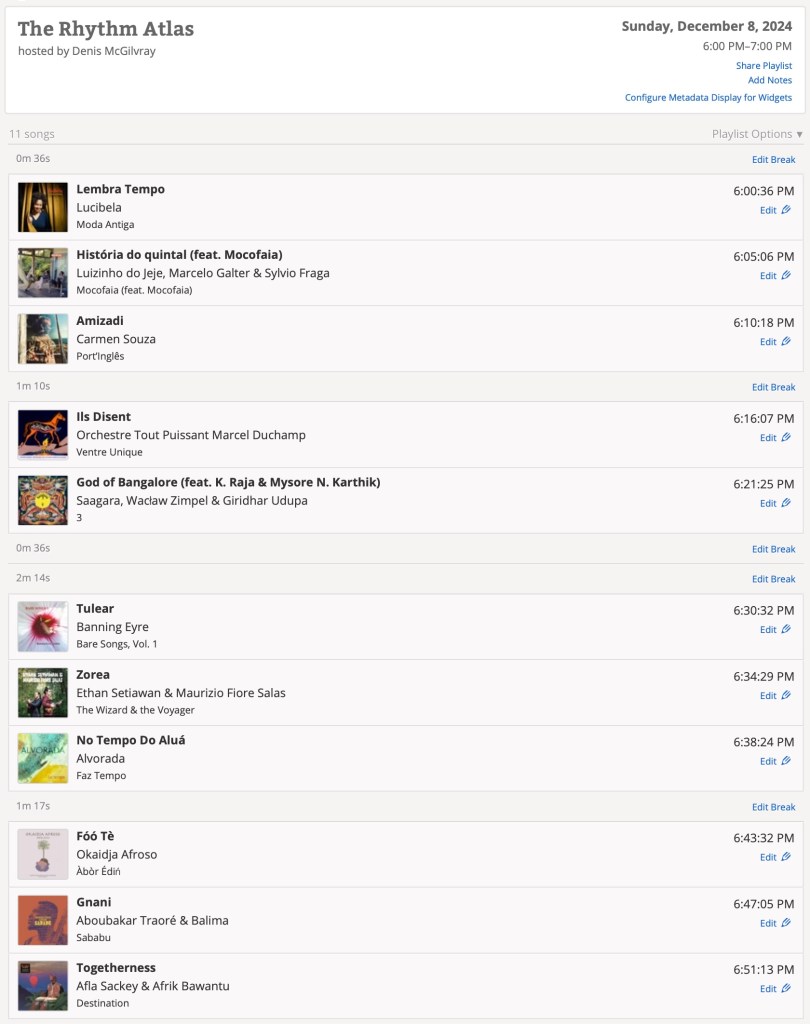Edit the 1m 10s break
This screenshot has width=810, height=1024.
[x=773, y=387]
